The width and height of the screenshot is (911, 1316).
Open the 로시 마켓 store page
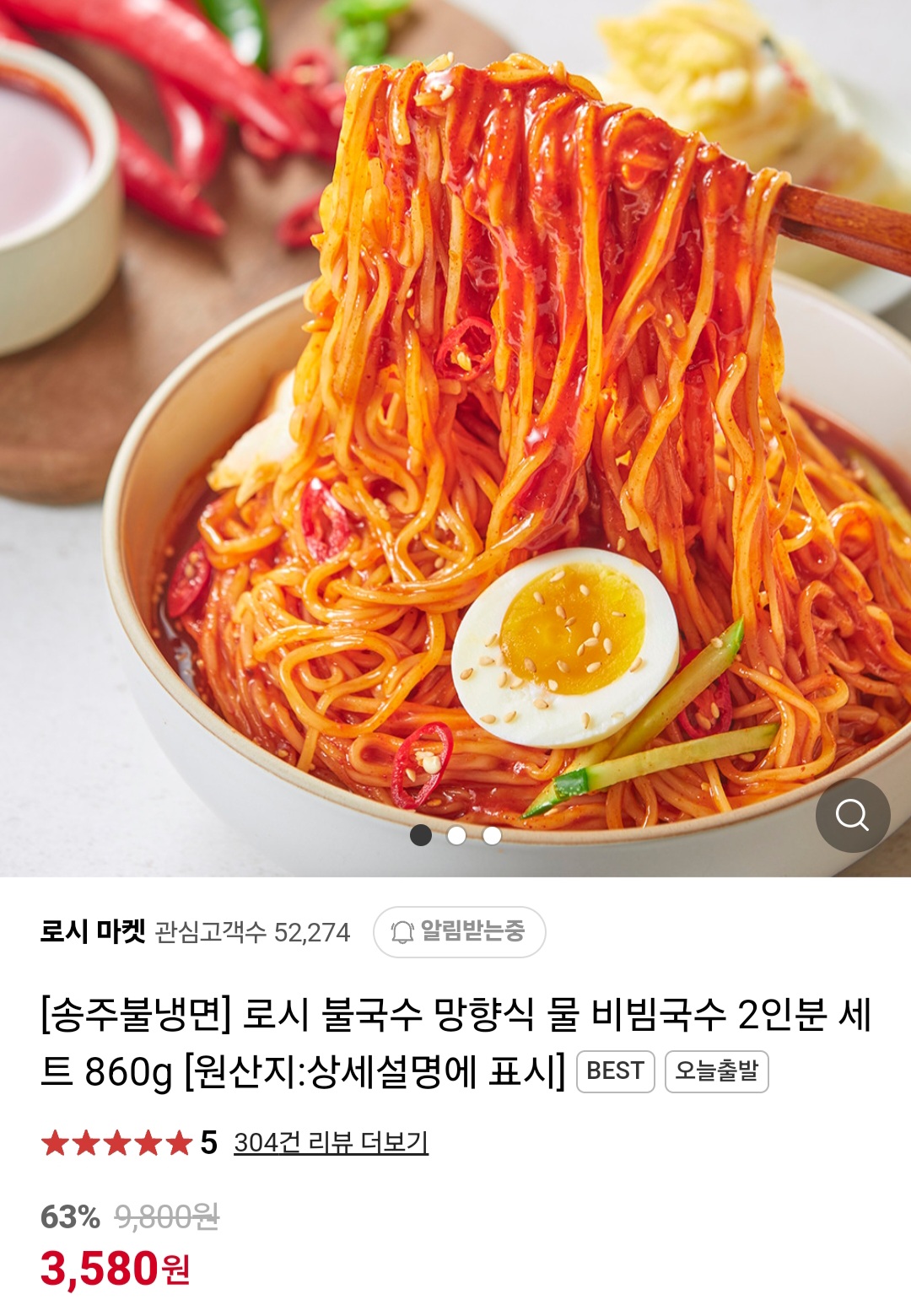93,931
